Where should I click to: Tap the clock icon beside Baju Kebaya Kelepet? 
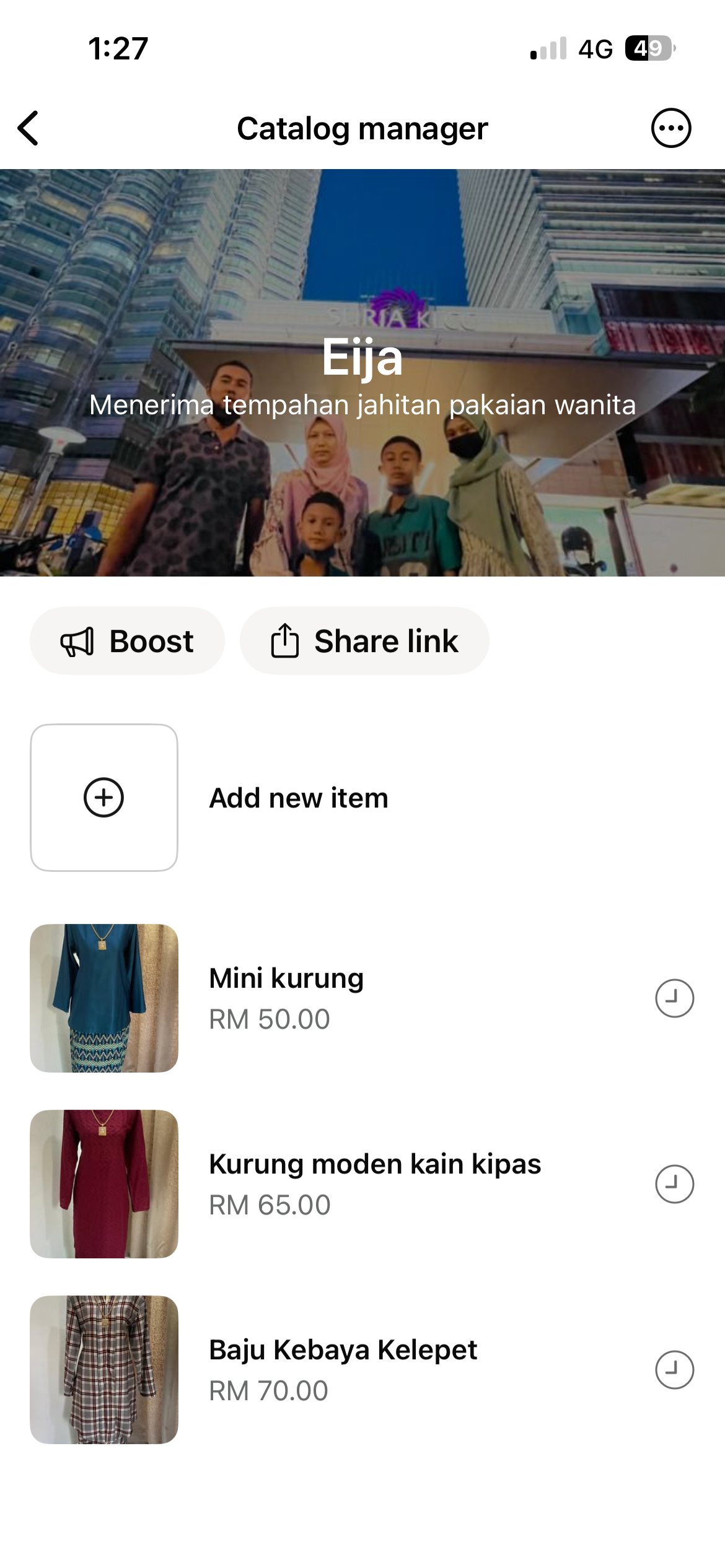click(x=674, y=1370)
